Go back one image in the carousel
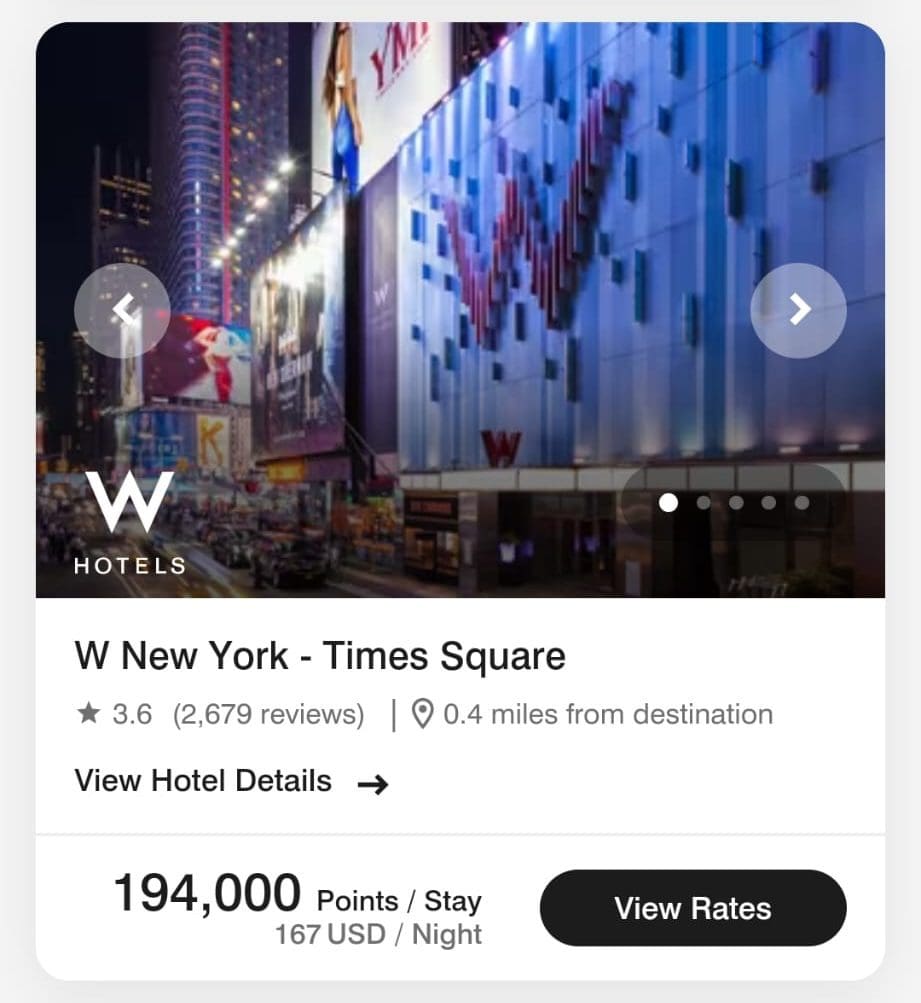The image size is (921, 1003). pyautogui.click(x=122, y=311)
